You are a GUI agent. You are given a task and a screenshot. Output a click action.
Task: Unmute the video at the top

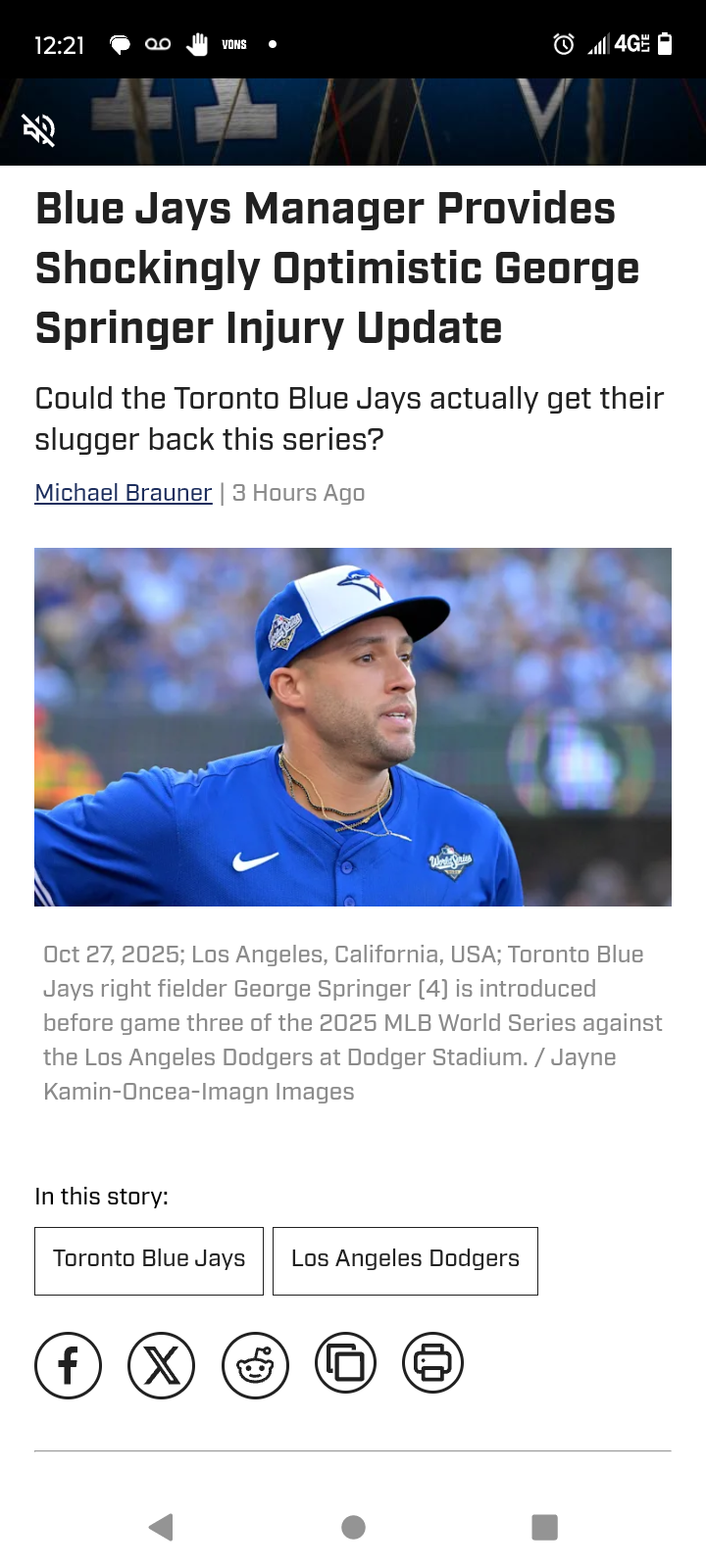click(x=39, y=129)
